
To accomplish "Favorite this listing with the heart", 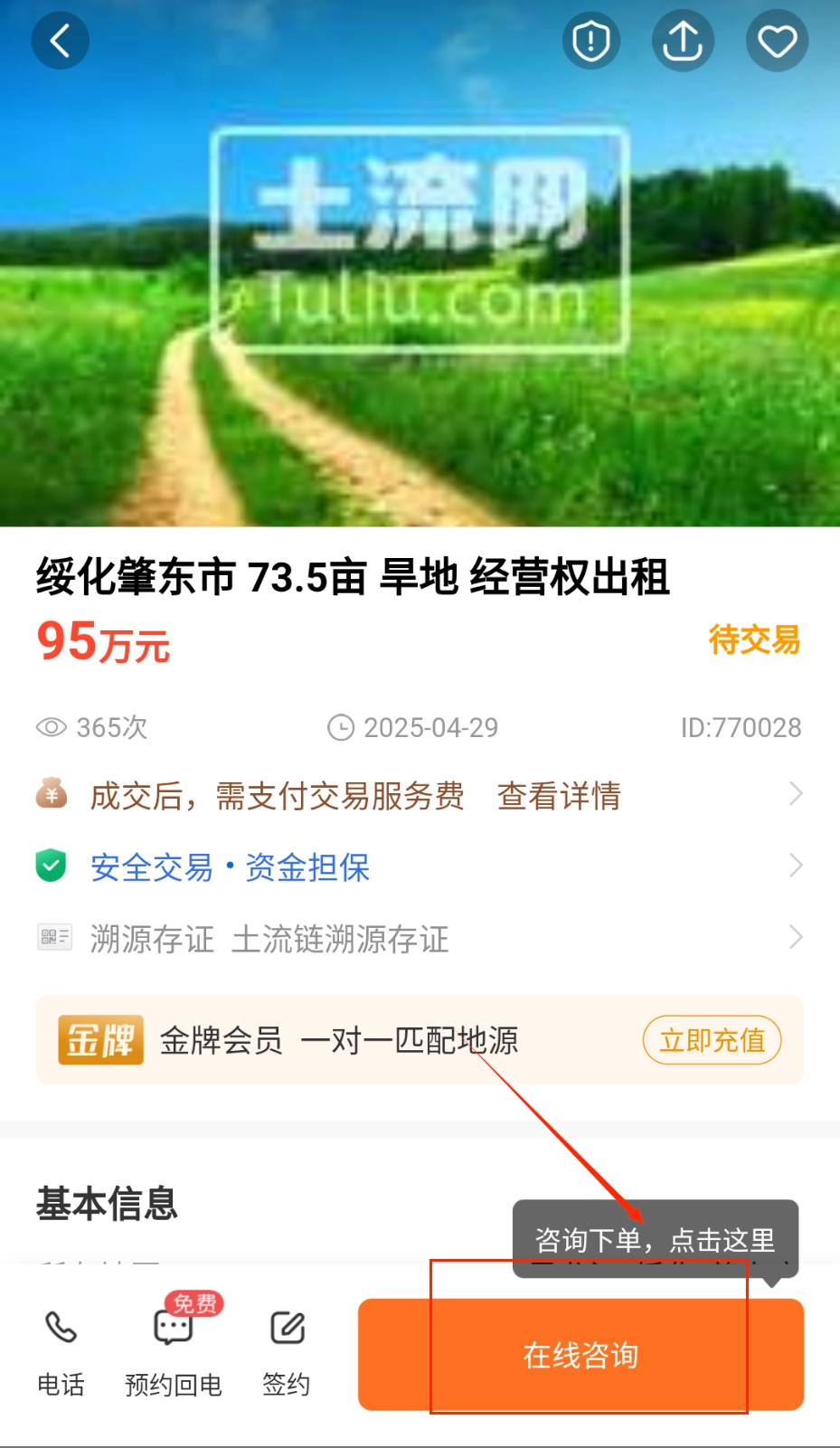I will point(777,41).
